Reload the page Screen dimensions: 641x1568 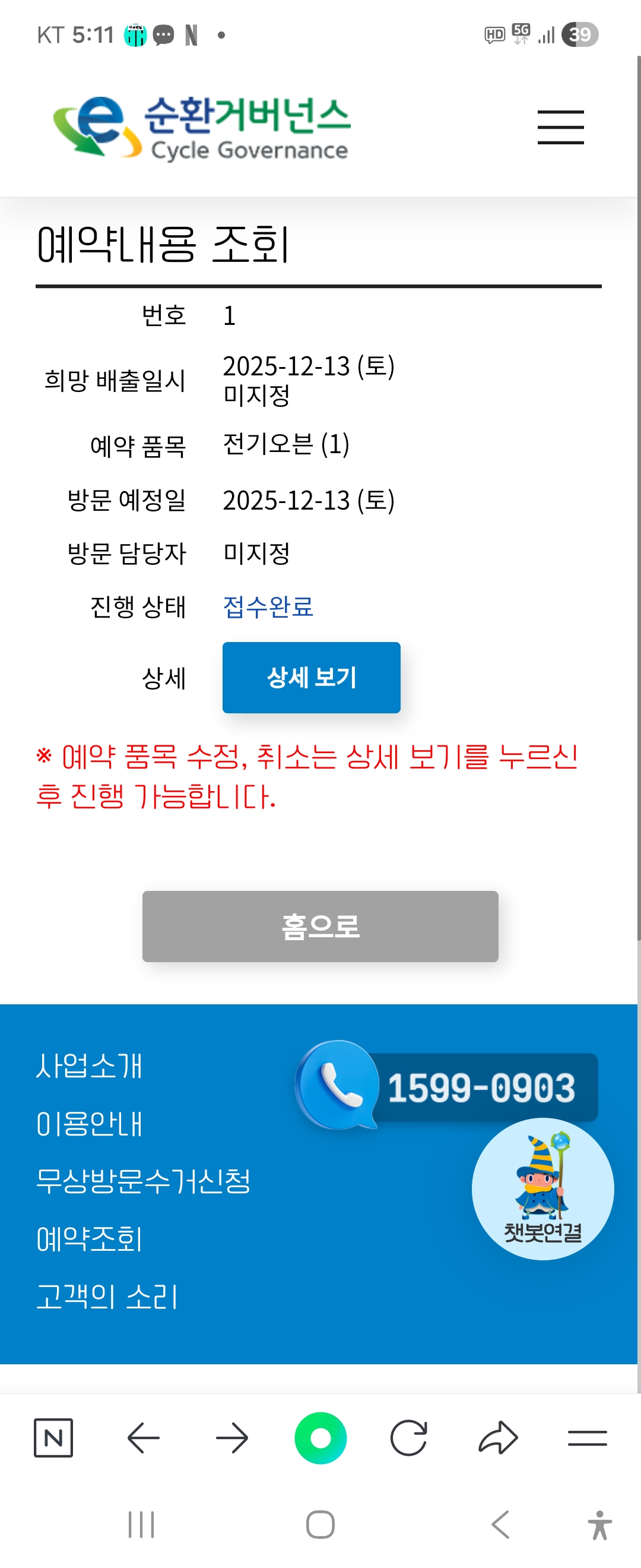click(409, 1438)
